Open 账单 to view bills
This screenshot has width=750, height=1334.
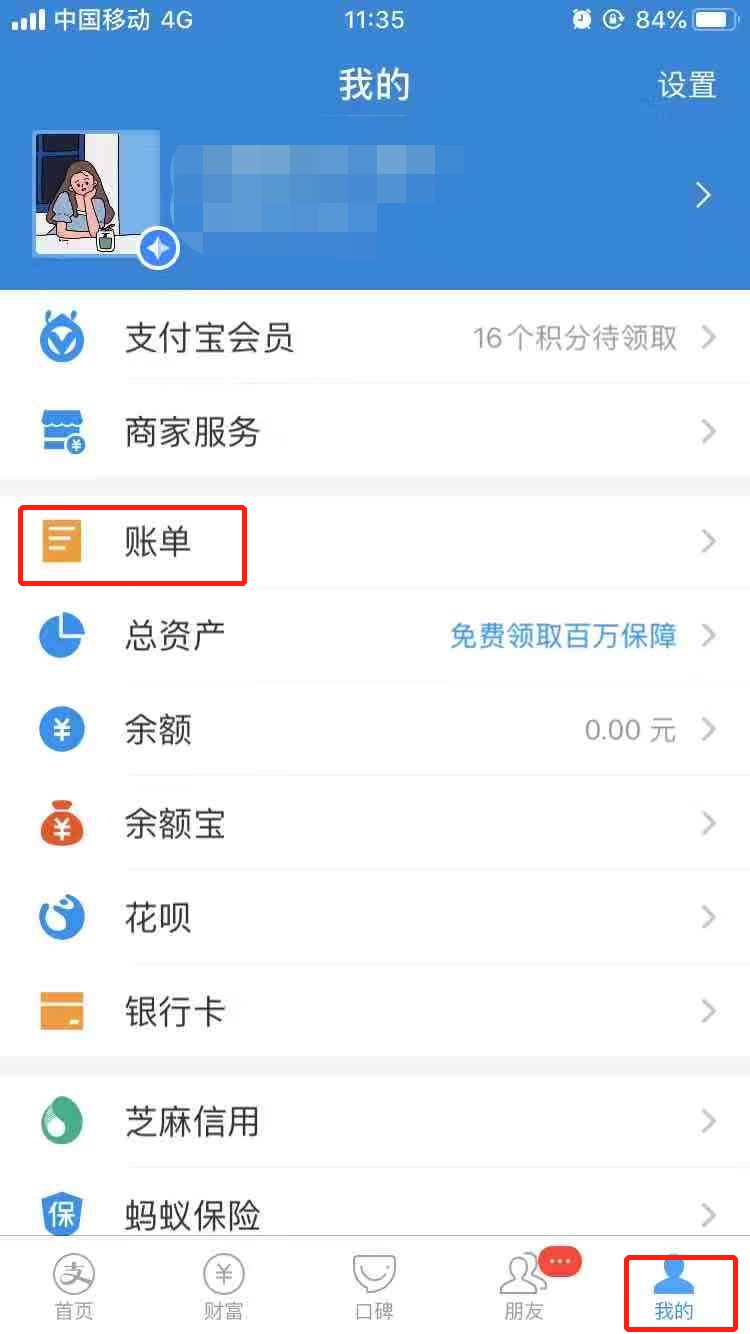(375, 543)
